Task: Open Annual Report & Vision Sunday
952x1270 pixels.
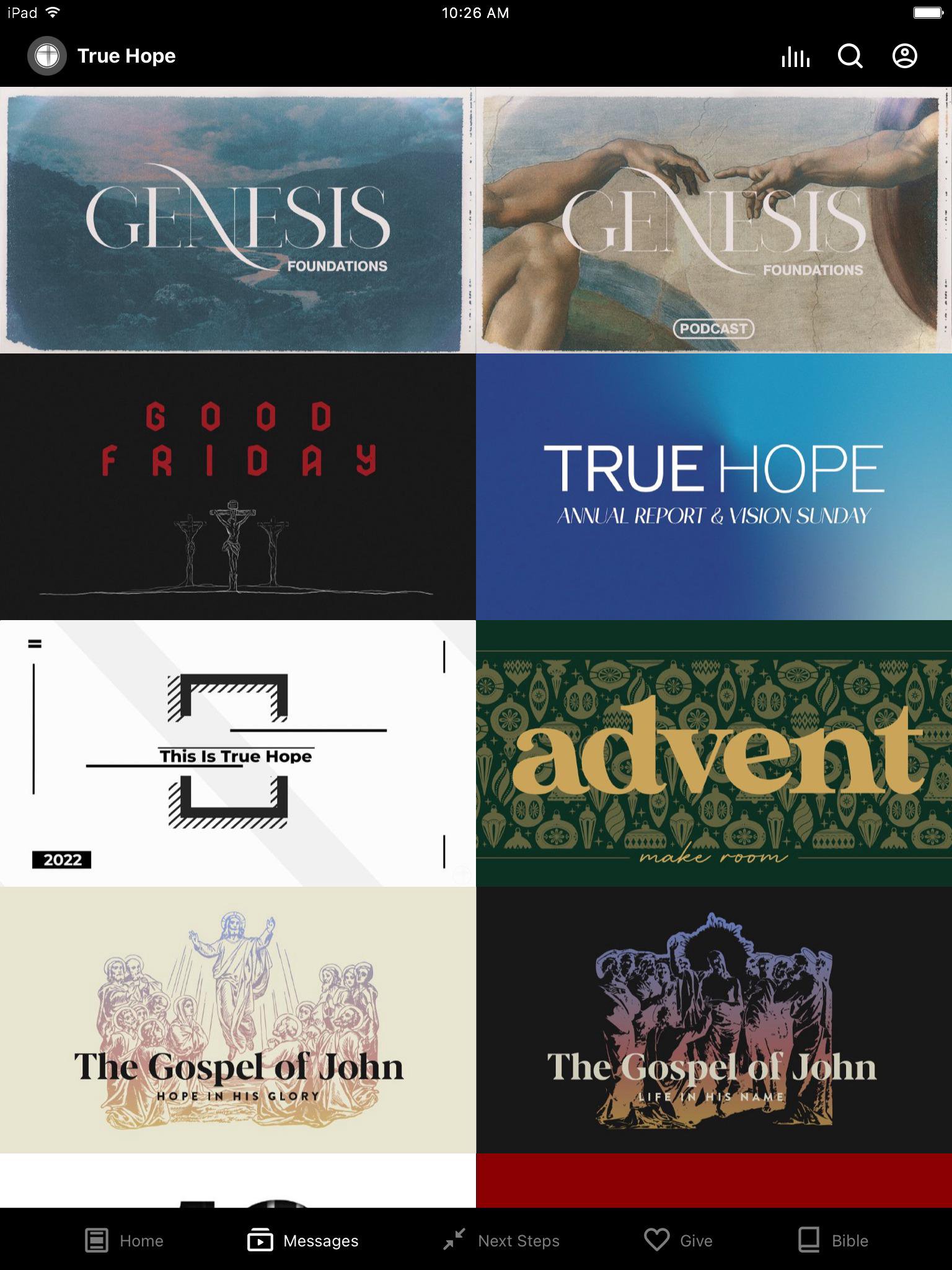Action: point(714,487)
